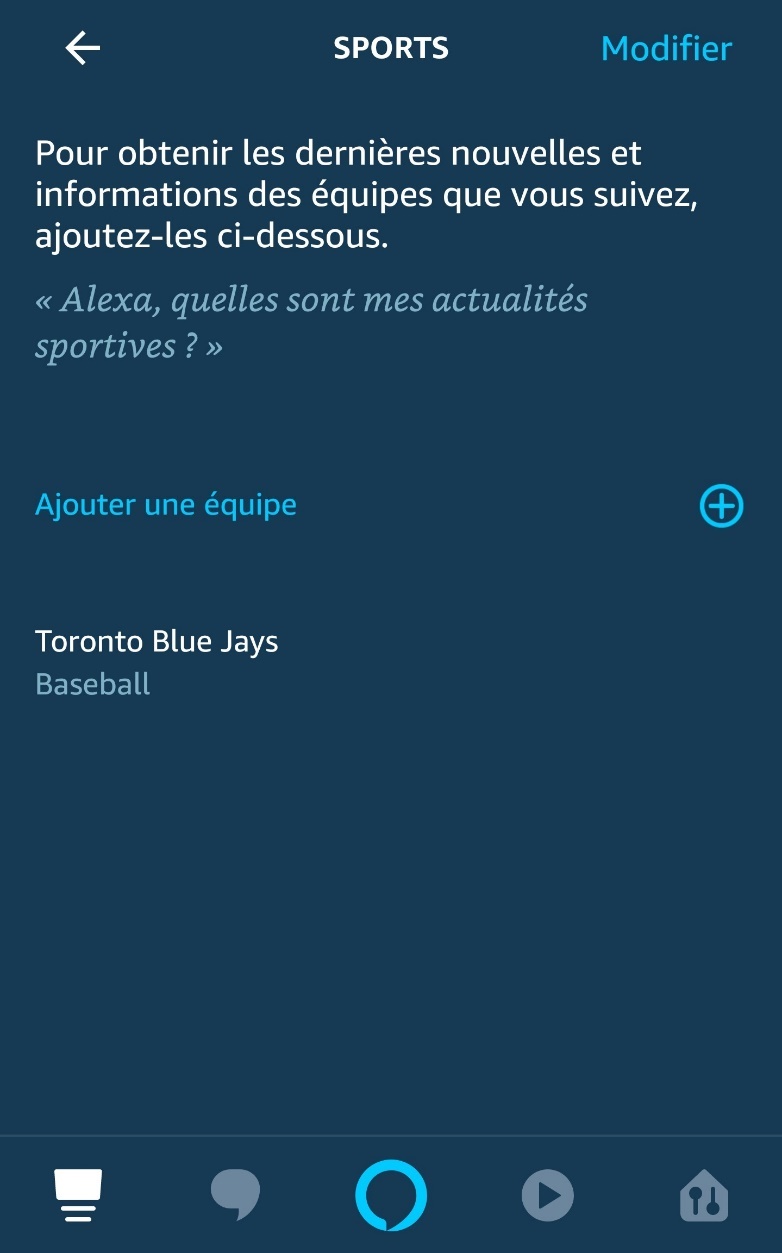782x1253 pixels.
Task: Switch to the Play tab
Action: click(548, 1196)
